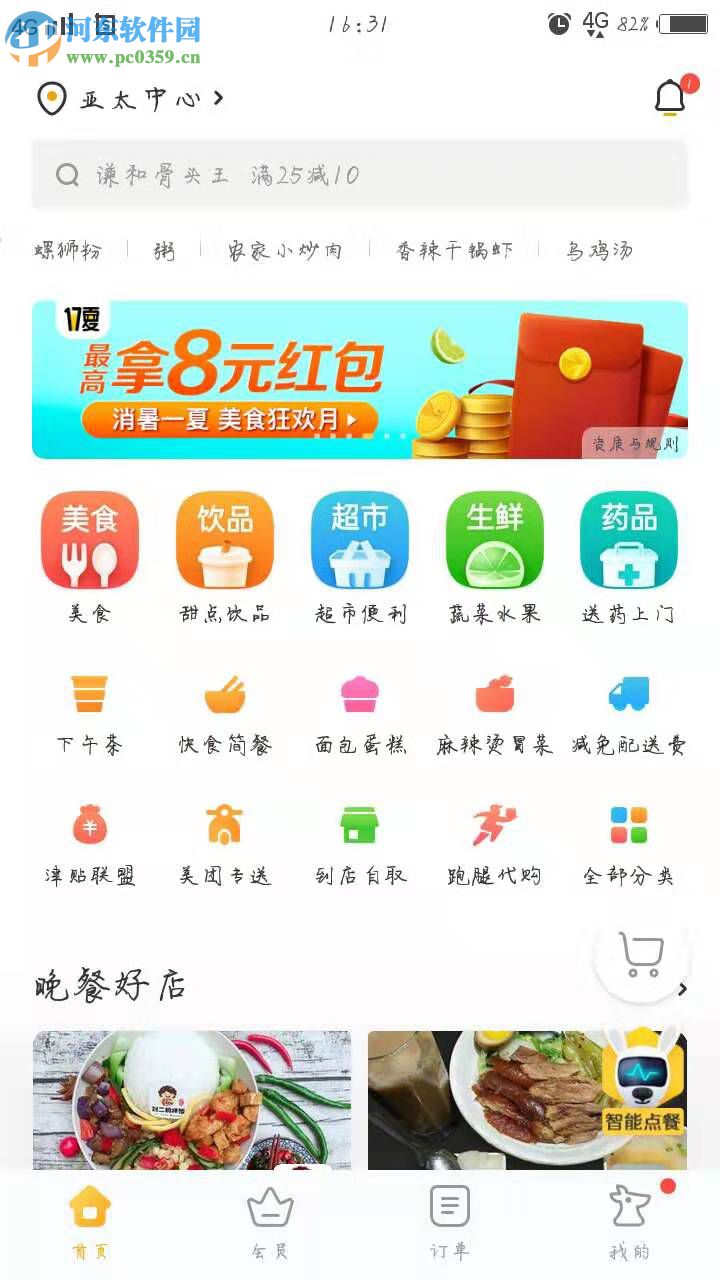The width and height of the screenshot is (720, 1280).
Task: Open the 快食简餐 quick meals icon
Action: [224, 692]
